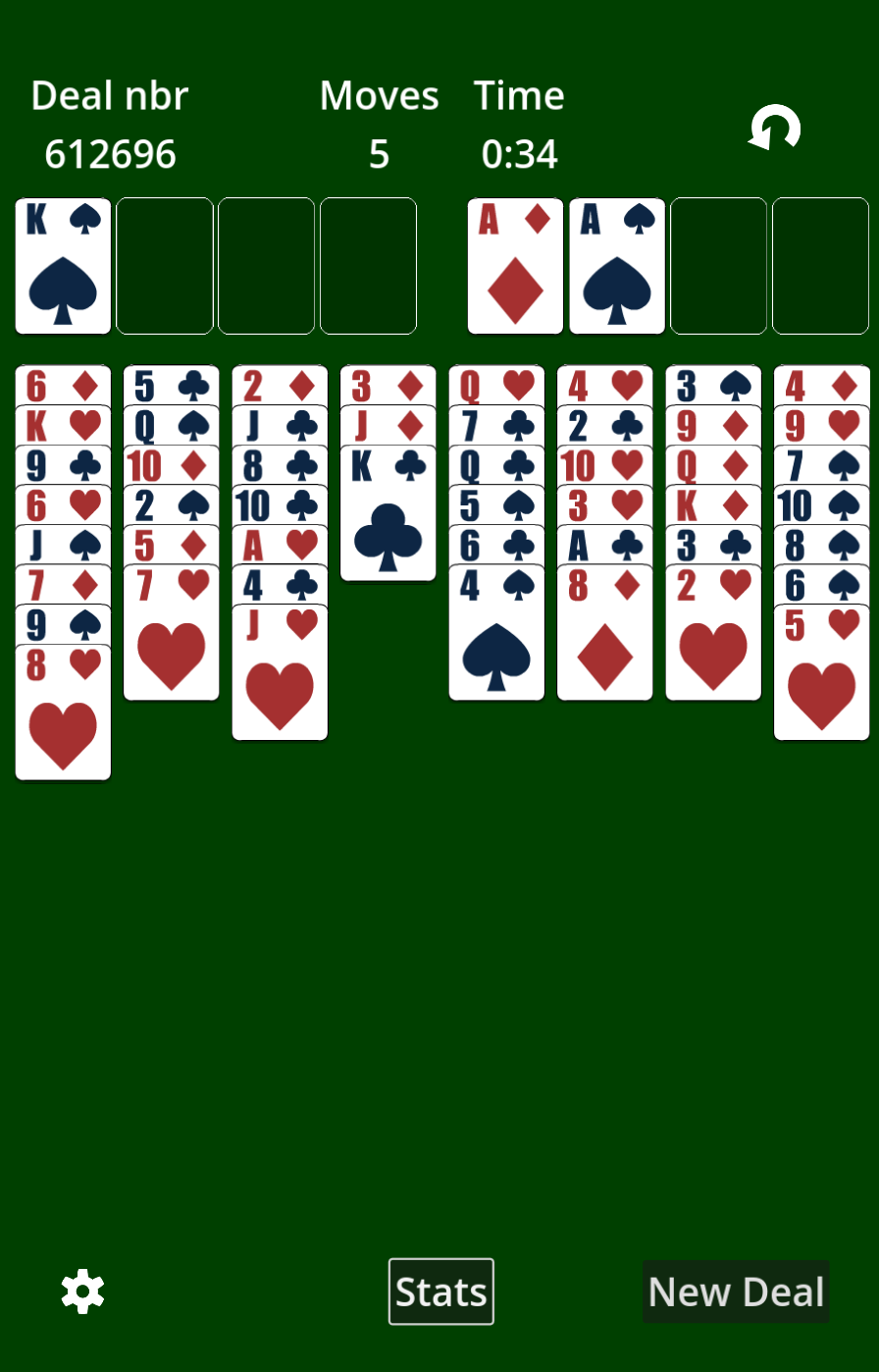The image size is (879, 1372).
Task: Tap the ace of spades foundation pile
Action: click(x=617, y=267)
